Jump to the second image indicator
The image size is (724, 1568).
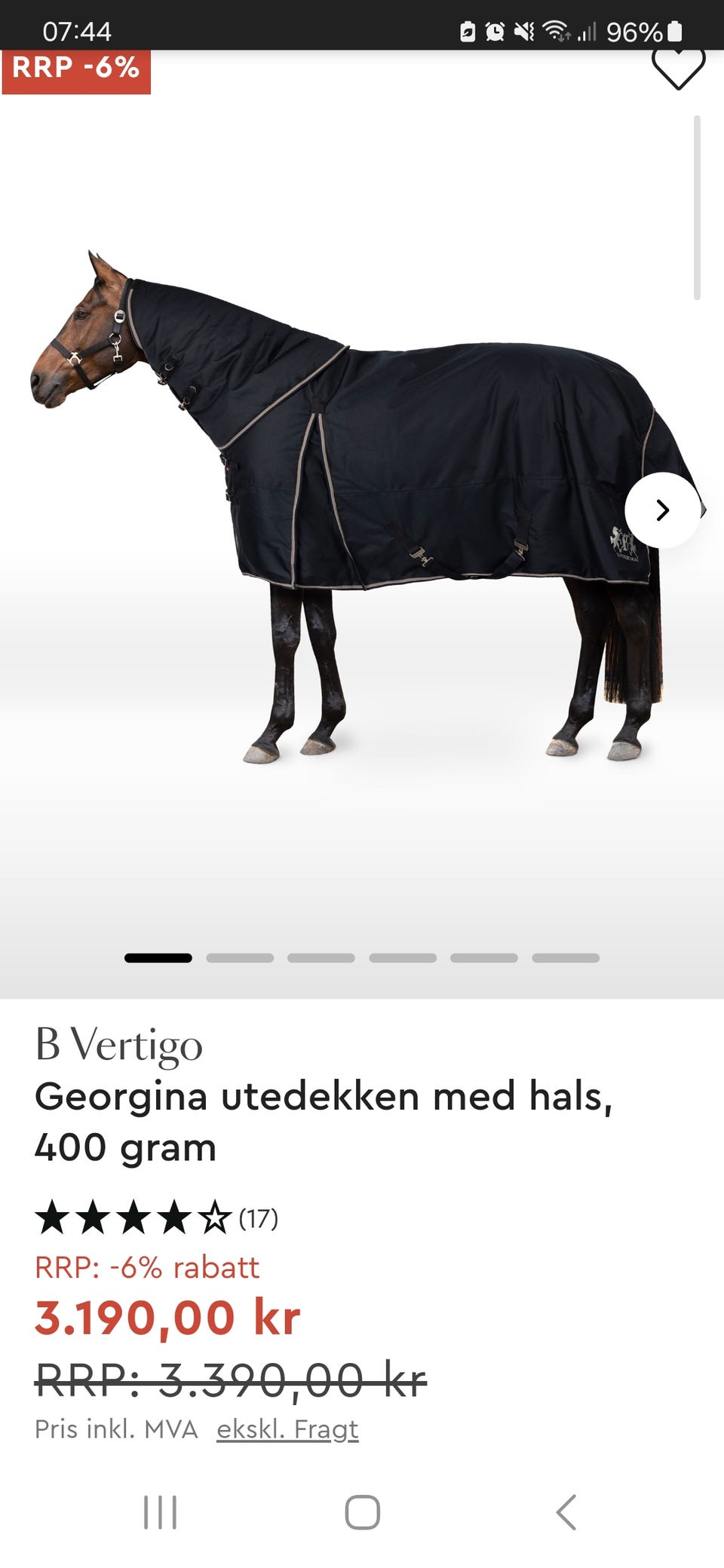point(240,958)
